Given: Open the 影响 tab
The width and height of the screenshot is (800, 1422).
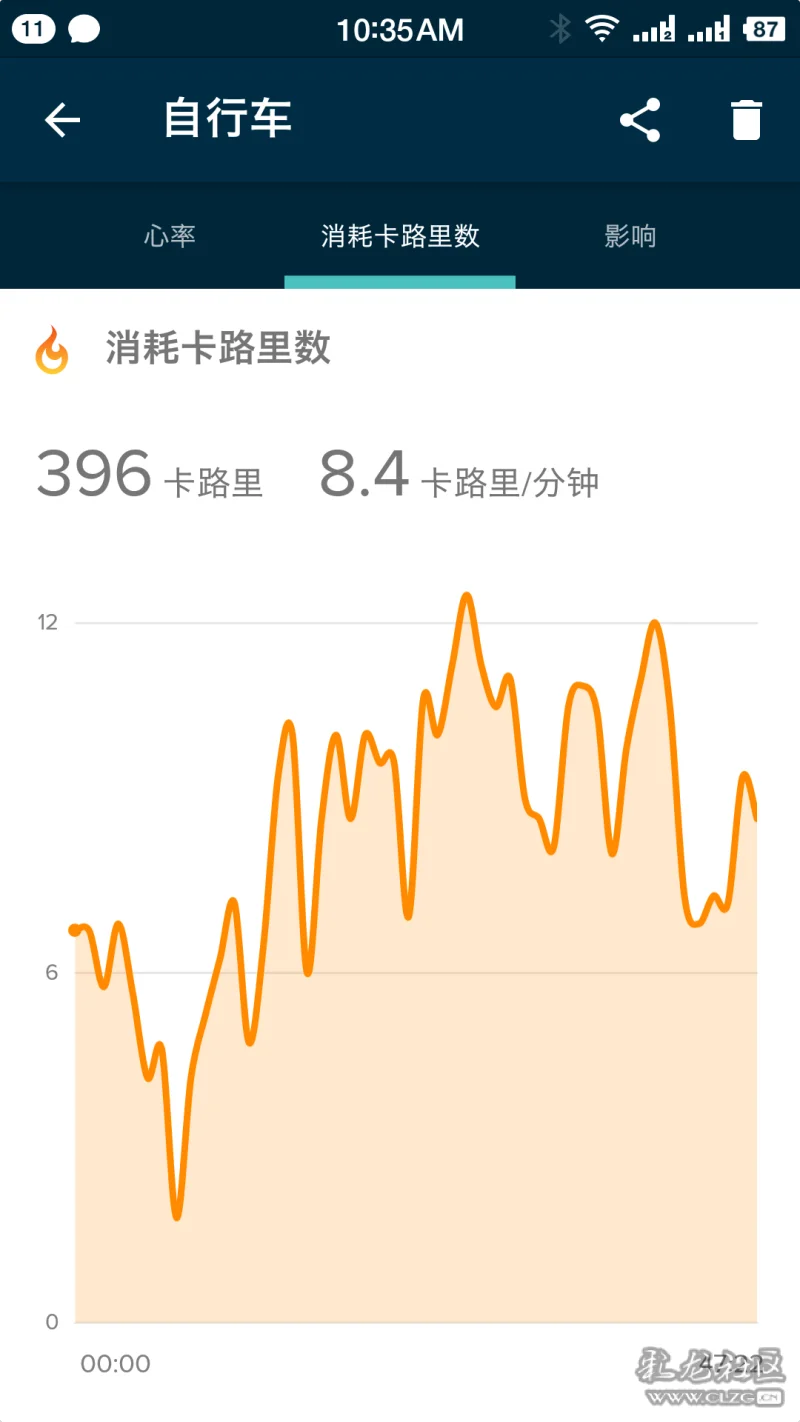Looking at the screenshot, I should (630, 236).
